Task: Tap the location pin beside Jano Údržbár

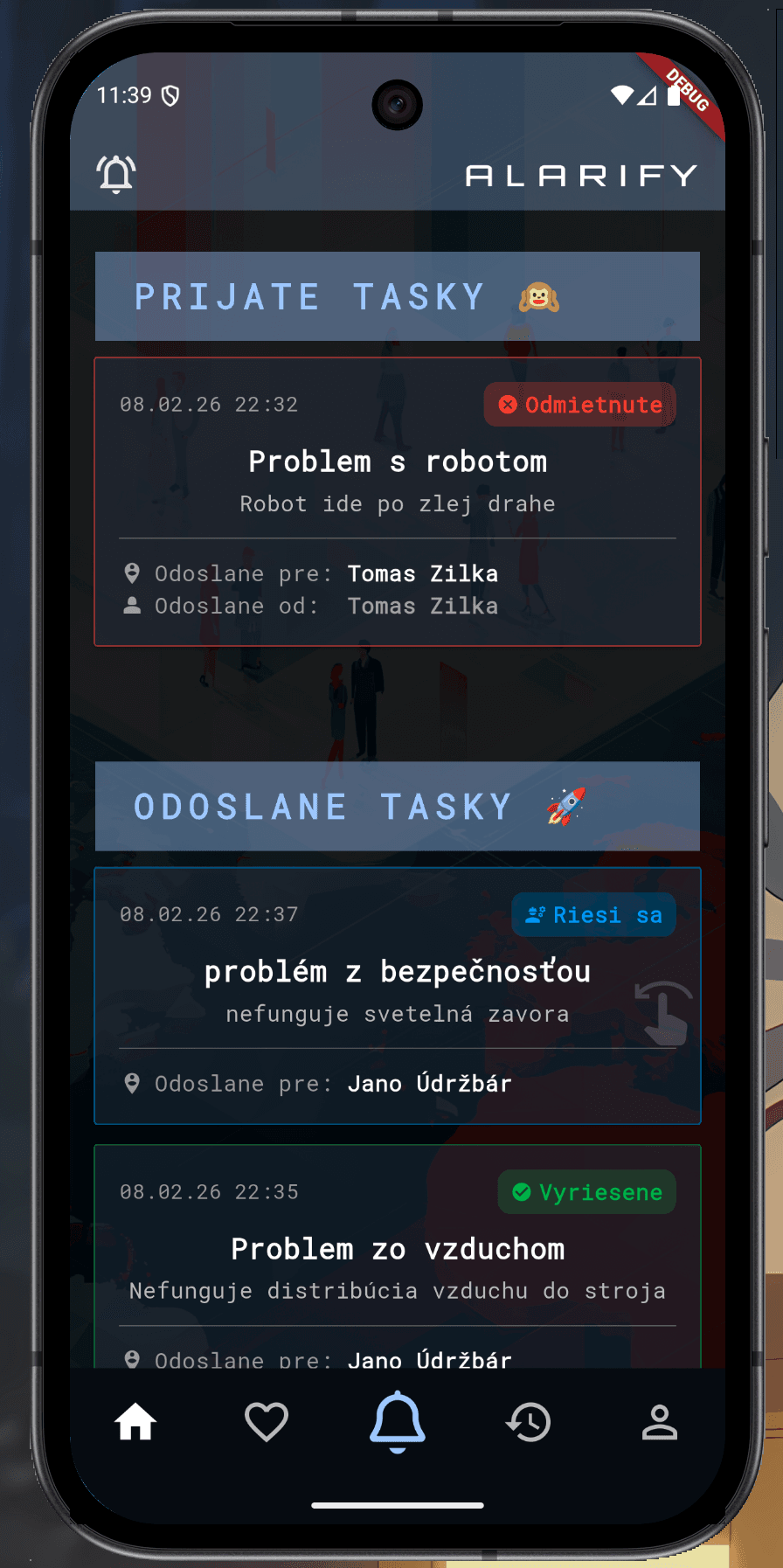Action: [131, 1083]
